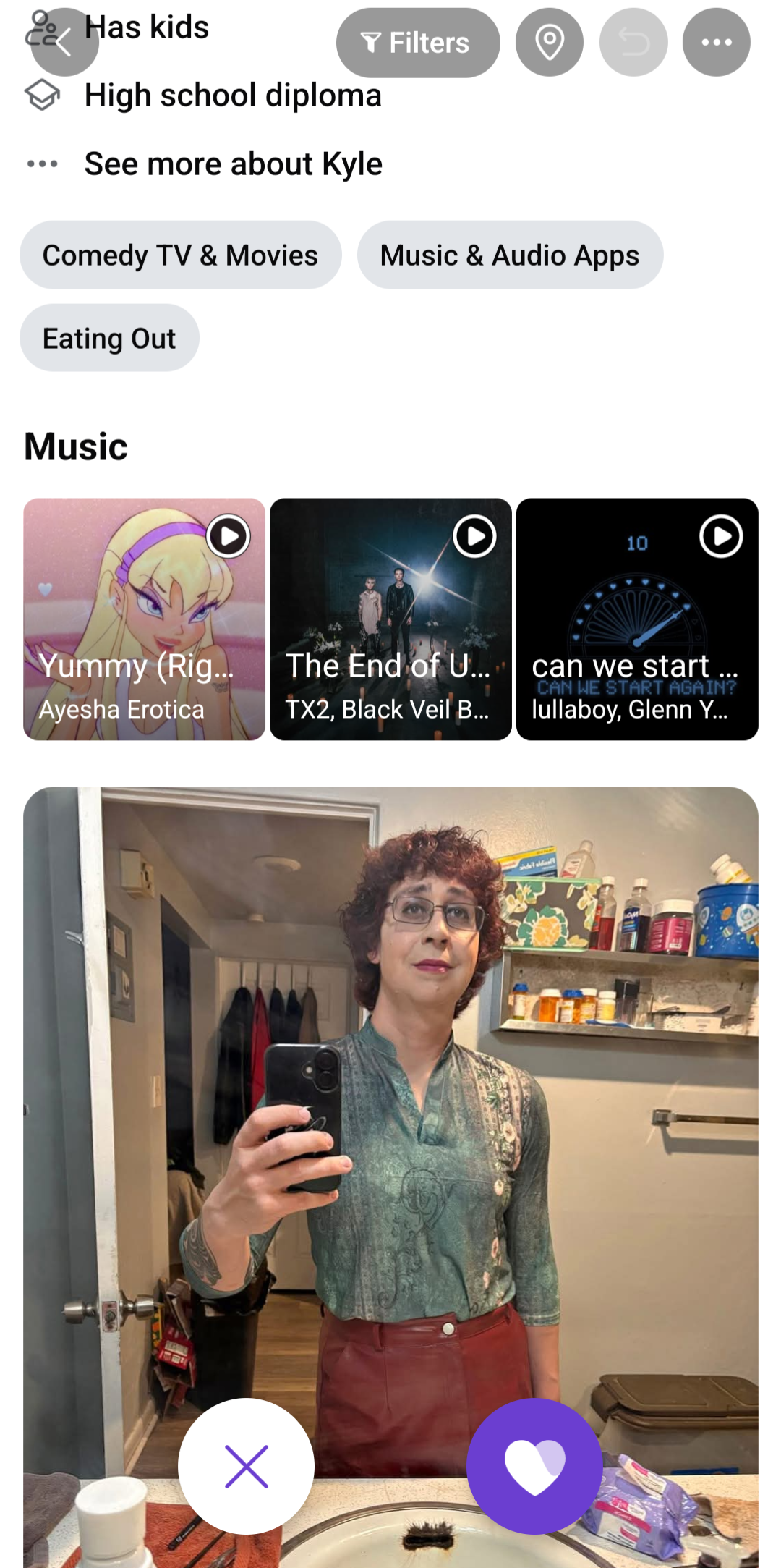The width and height of the screenshot is (781, 1568).
Task: Open the Filters button
Action: (x=417, y=43)
